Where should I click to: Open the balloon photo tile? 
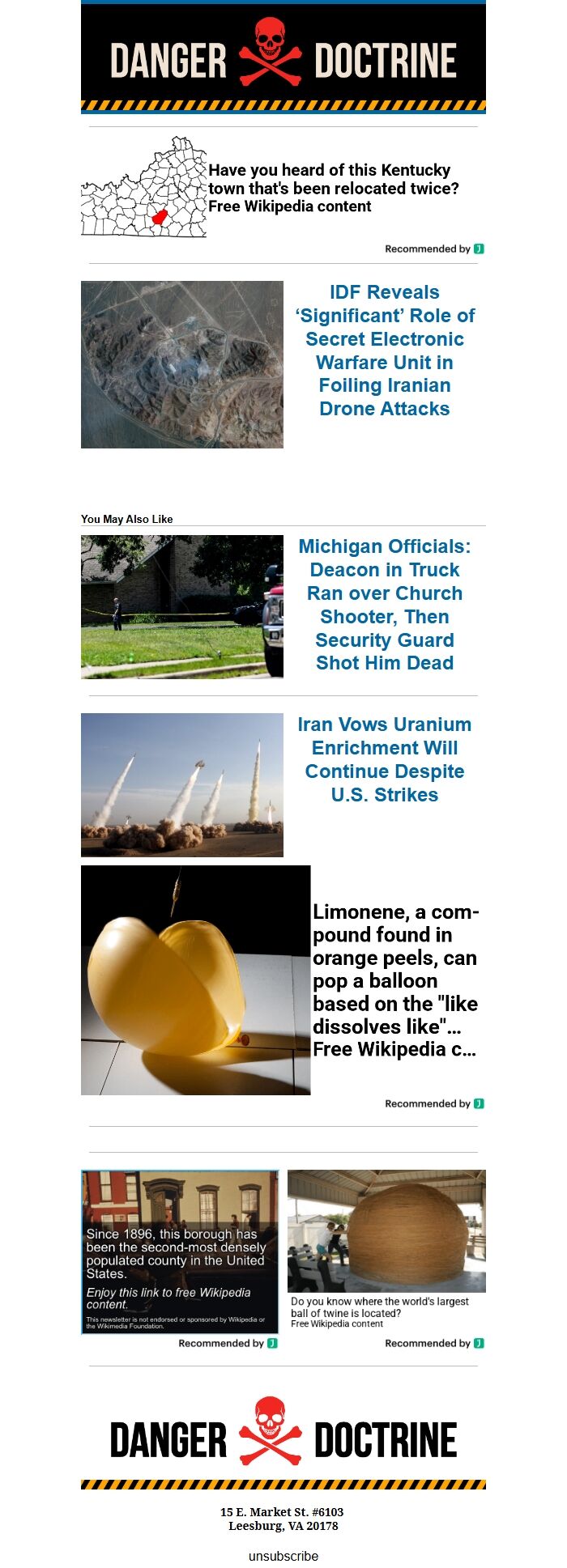[195, 979]
